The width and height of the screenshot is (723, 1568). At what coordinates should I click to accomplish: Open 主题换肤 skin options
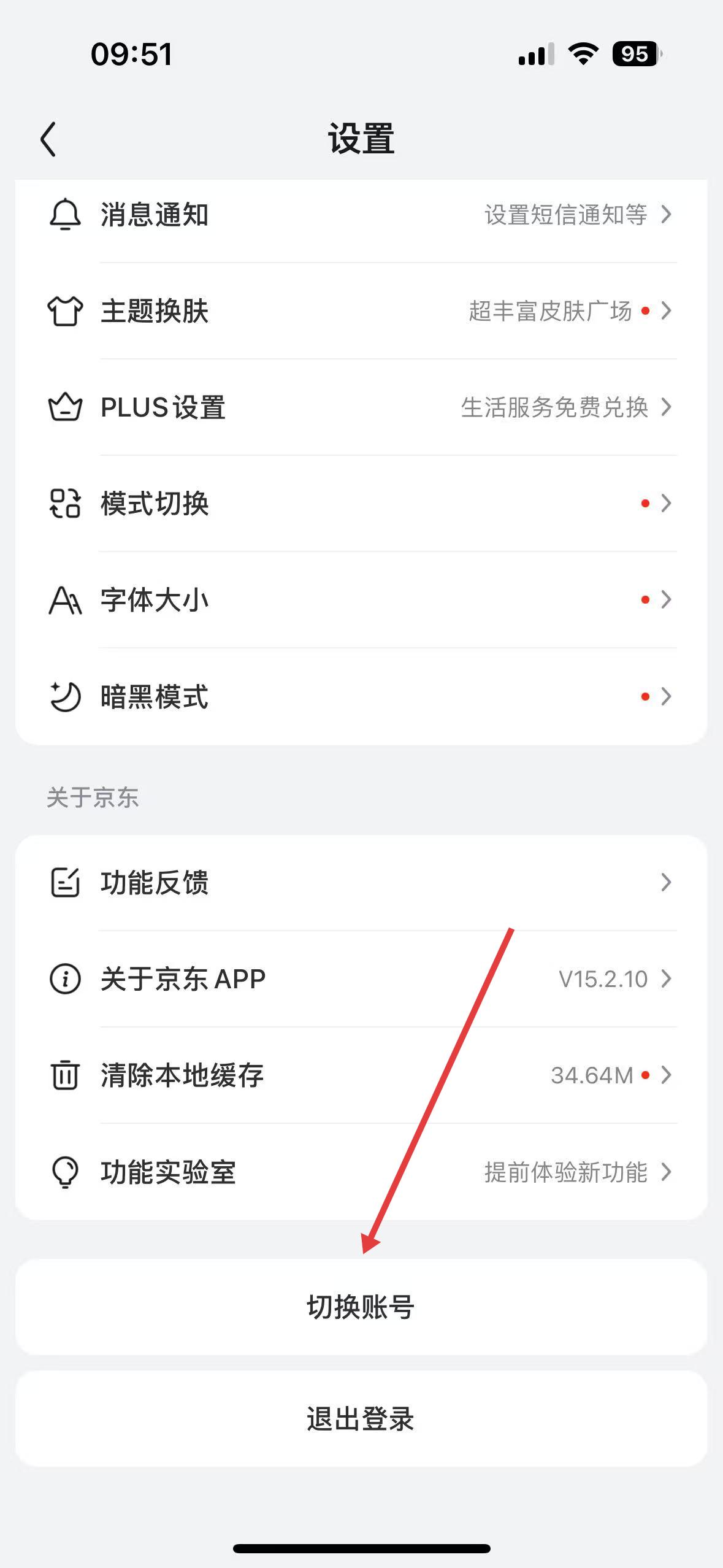coord(361,311)
